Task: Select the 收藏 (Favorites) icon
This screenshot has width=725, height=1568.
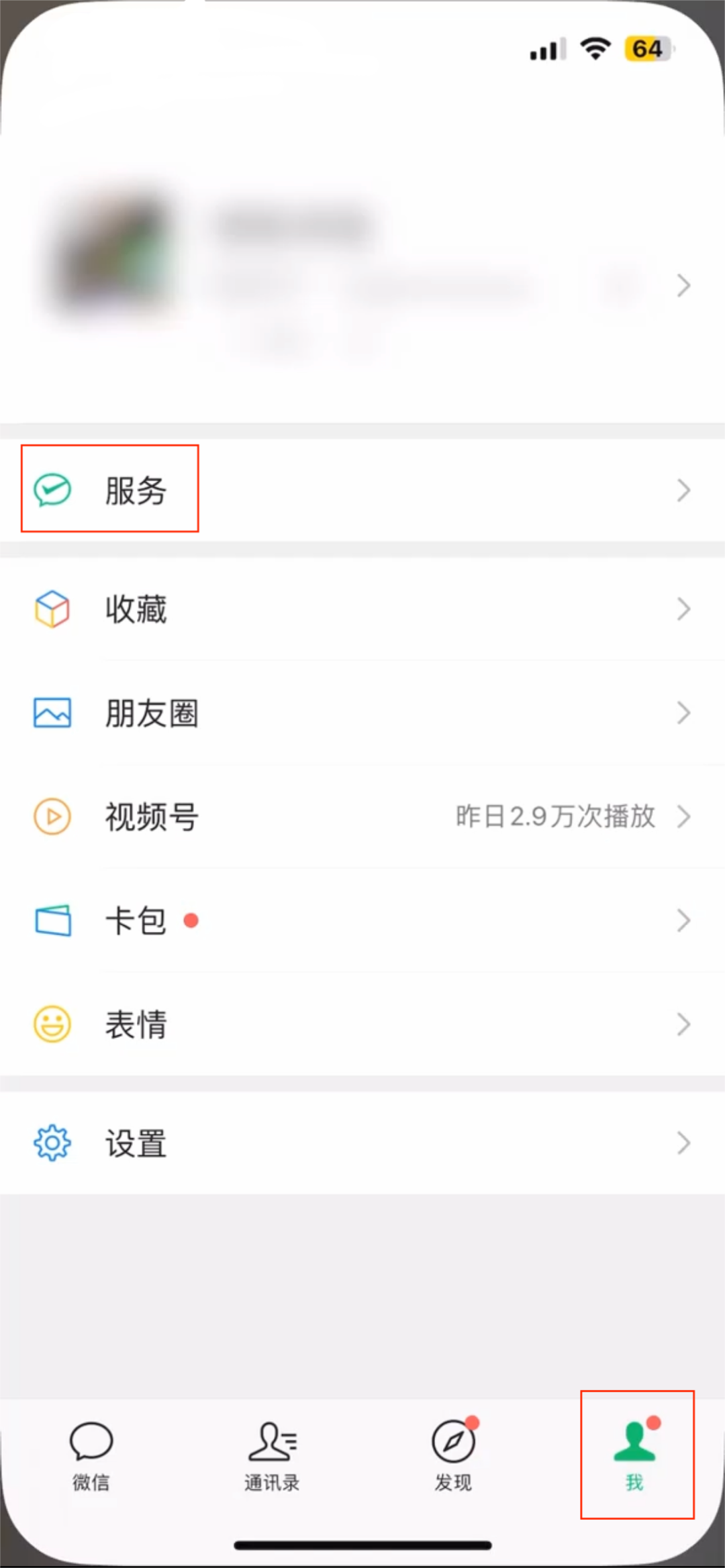Action: (52, 609)
